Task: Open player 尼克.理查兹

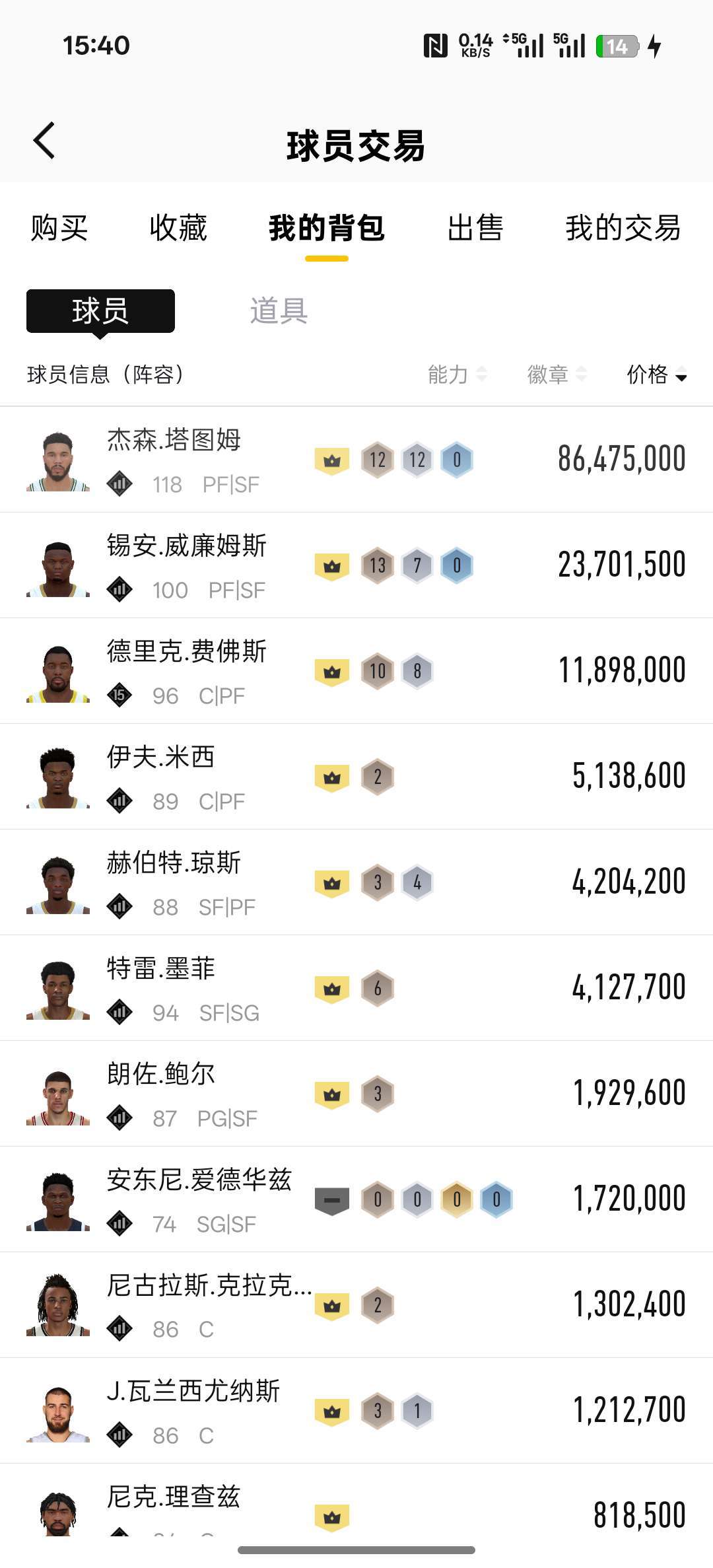Action: click(x=174, y=1497)
